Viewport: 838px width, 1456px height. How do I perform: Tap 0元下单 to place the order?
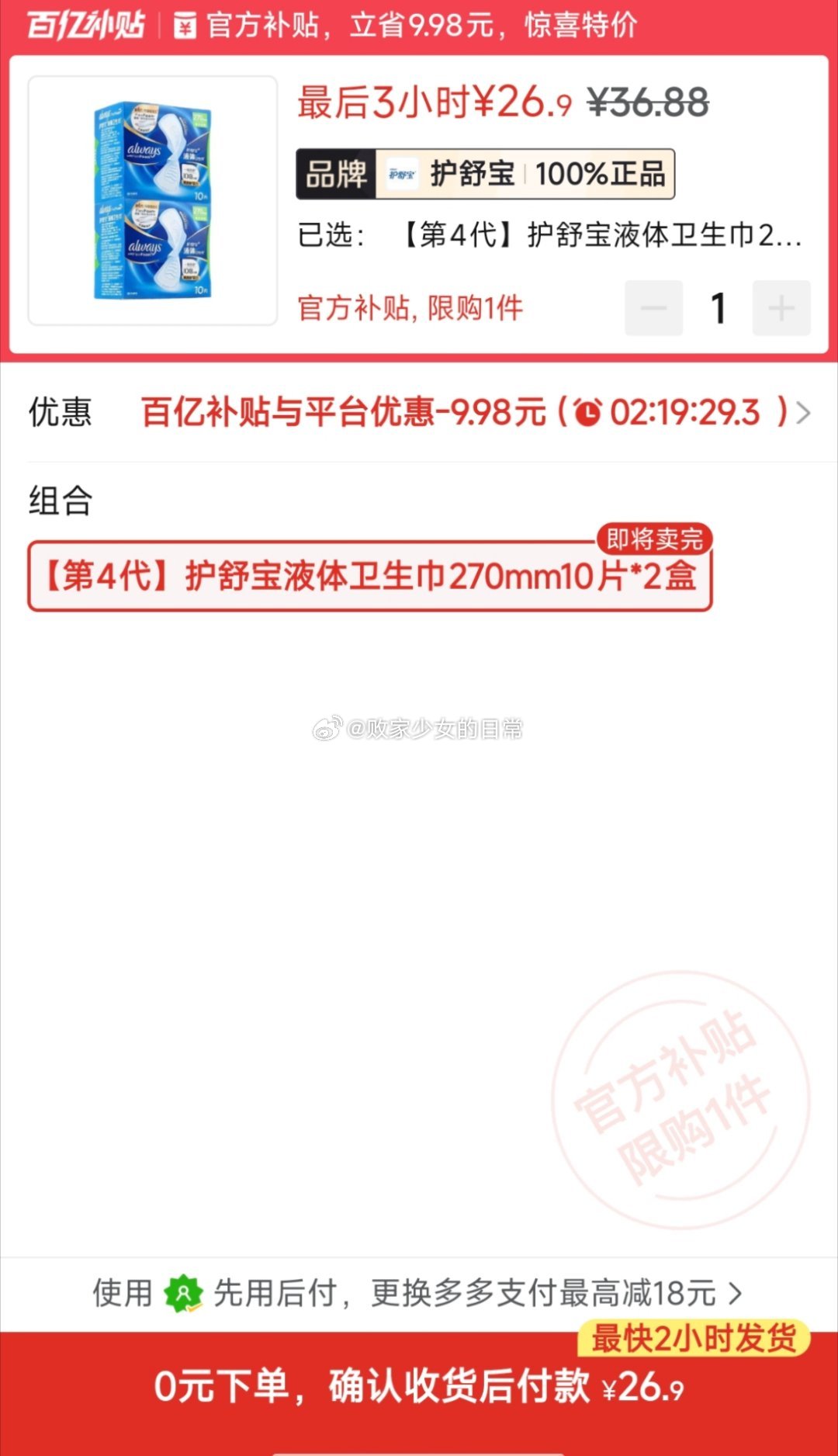pyautogui.click(x=419, y=1388)
